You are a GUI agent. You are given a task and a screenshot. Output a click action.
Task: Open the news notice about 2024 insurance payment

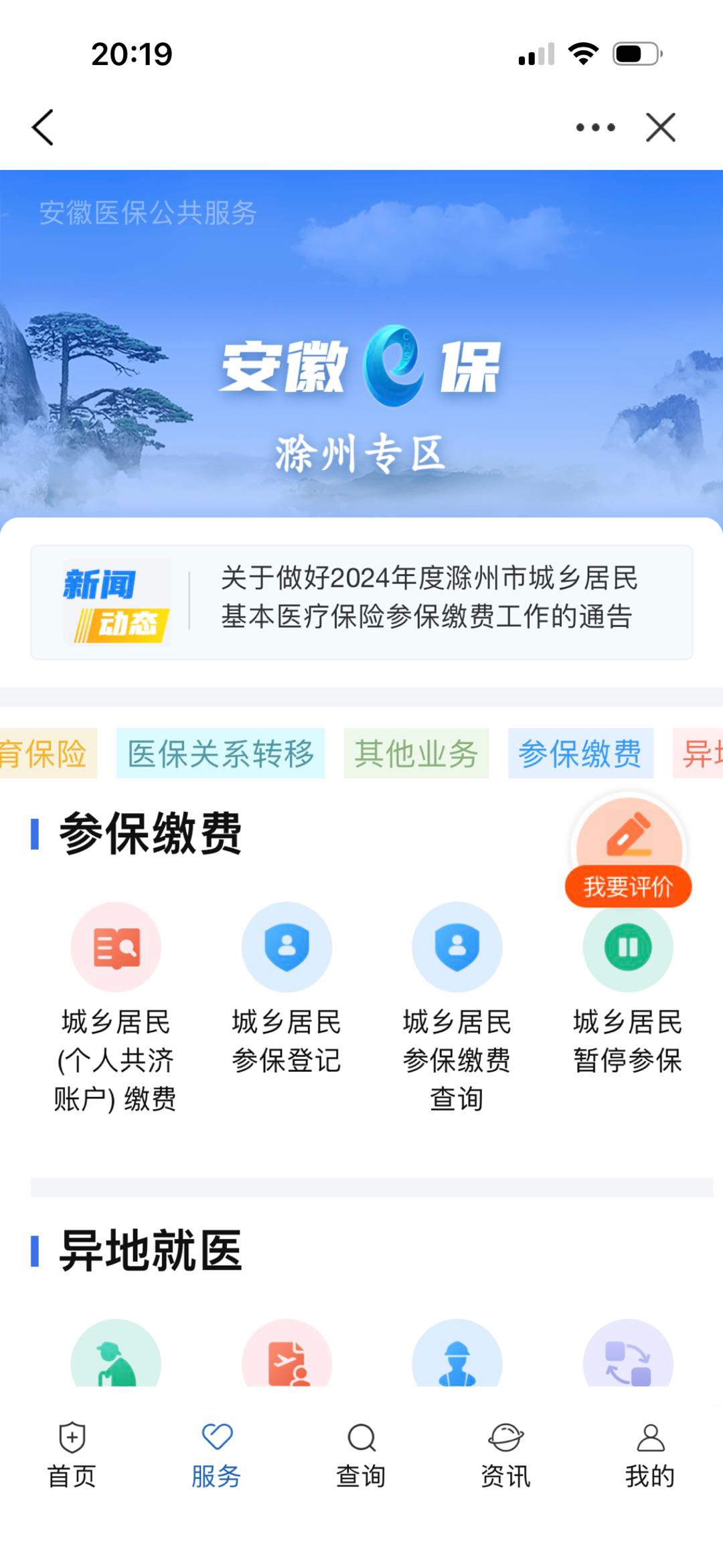pyautogui.click(x=428, y=597)
